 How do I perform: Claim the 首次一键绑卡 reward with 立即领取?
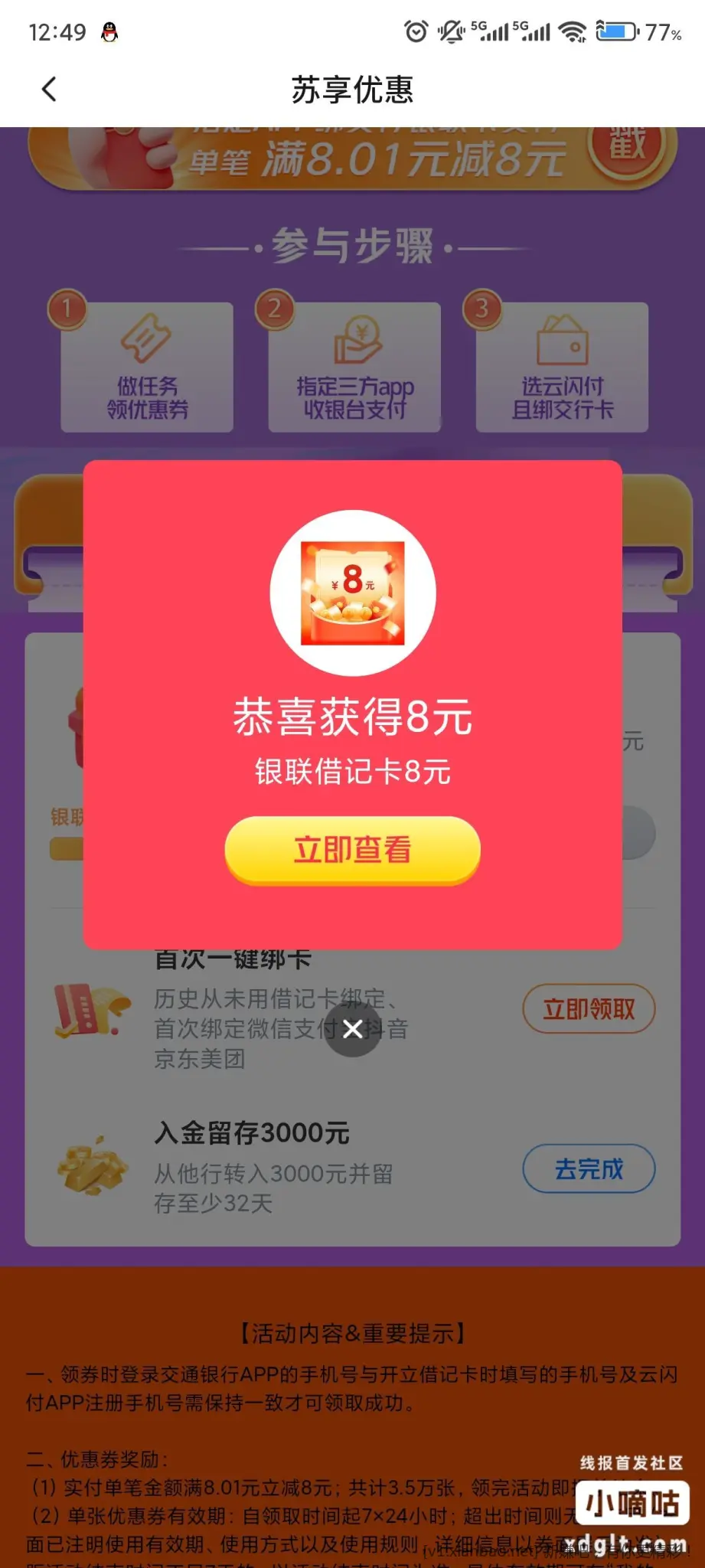pyautogui.click(x=588, y=1009)
